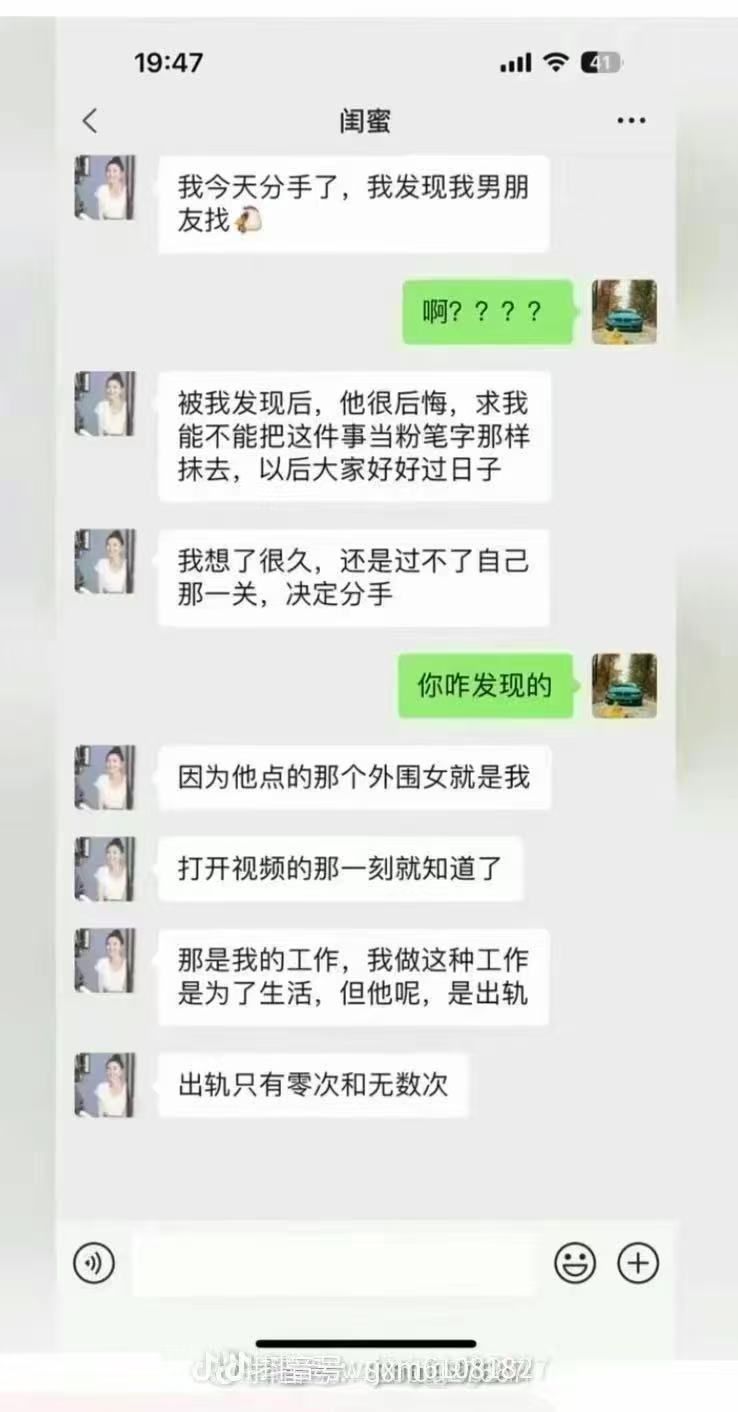Switch to voice message input

(94, 1264)
